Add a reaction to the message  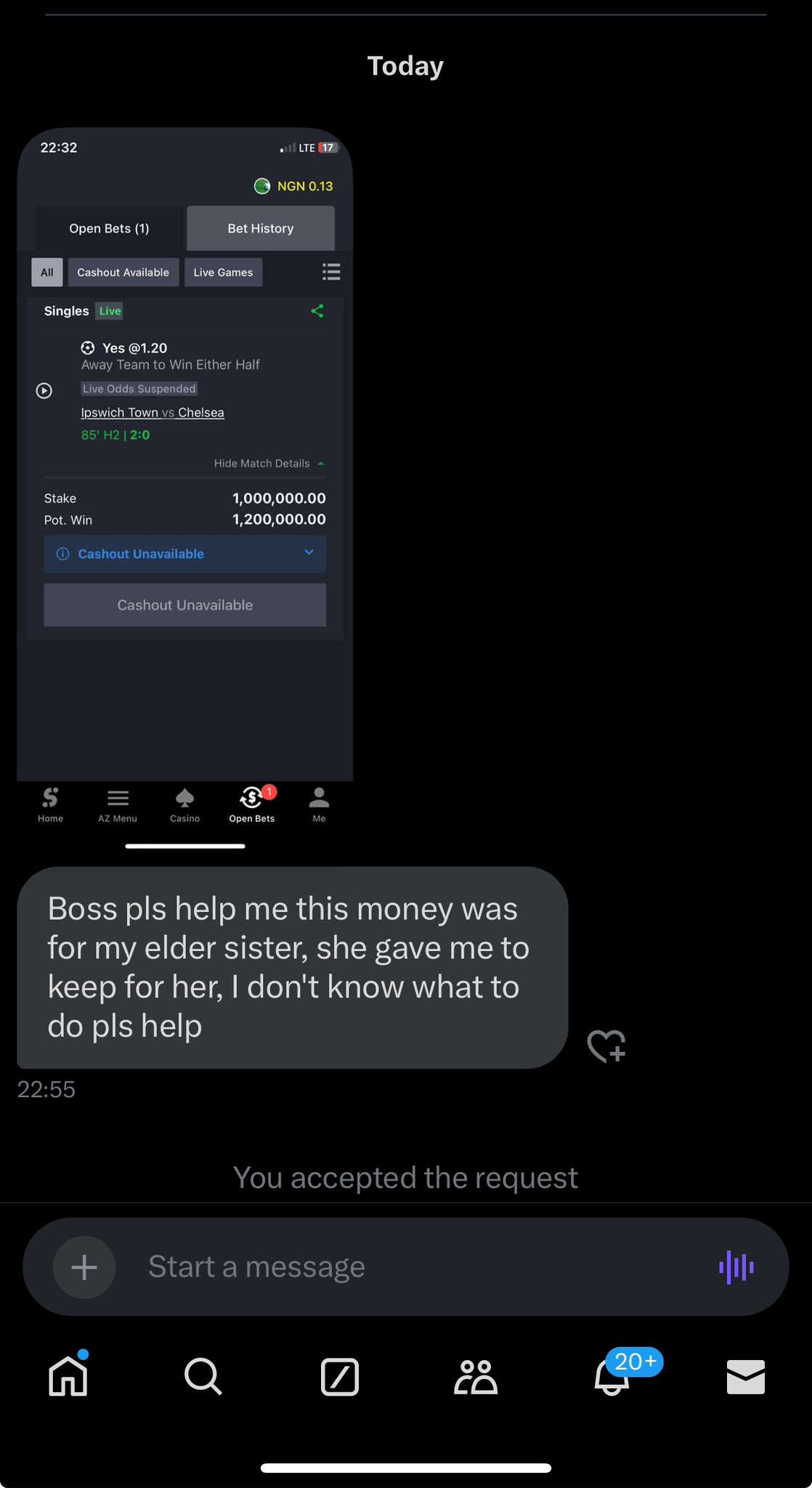coord(606,1046)
